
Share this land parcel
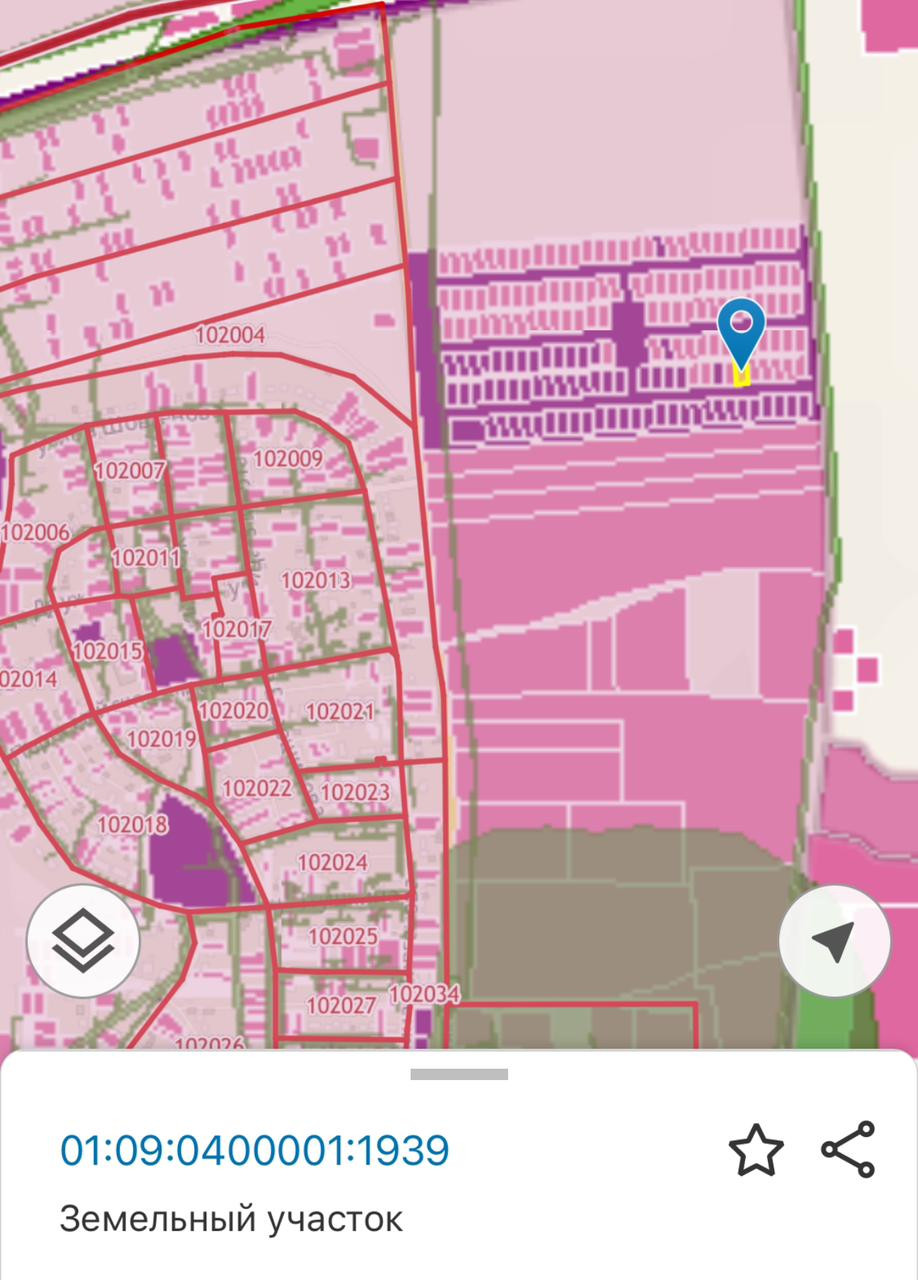click(x=848, y=1150)
